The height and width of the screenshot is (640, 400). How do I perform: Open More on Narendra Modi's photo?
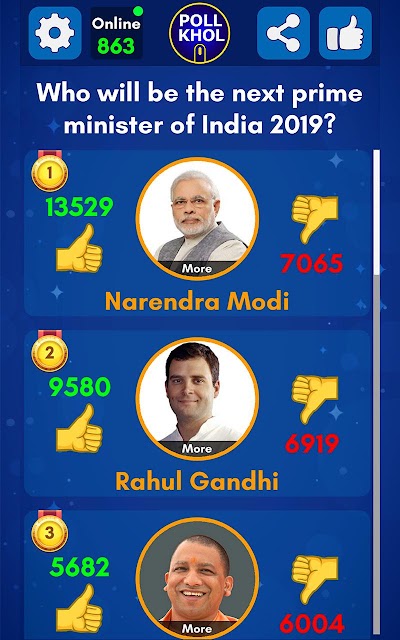[x=197, y=269]
